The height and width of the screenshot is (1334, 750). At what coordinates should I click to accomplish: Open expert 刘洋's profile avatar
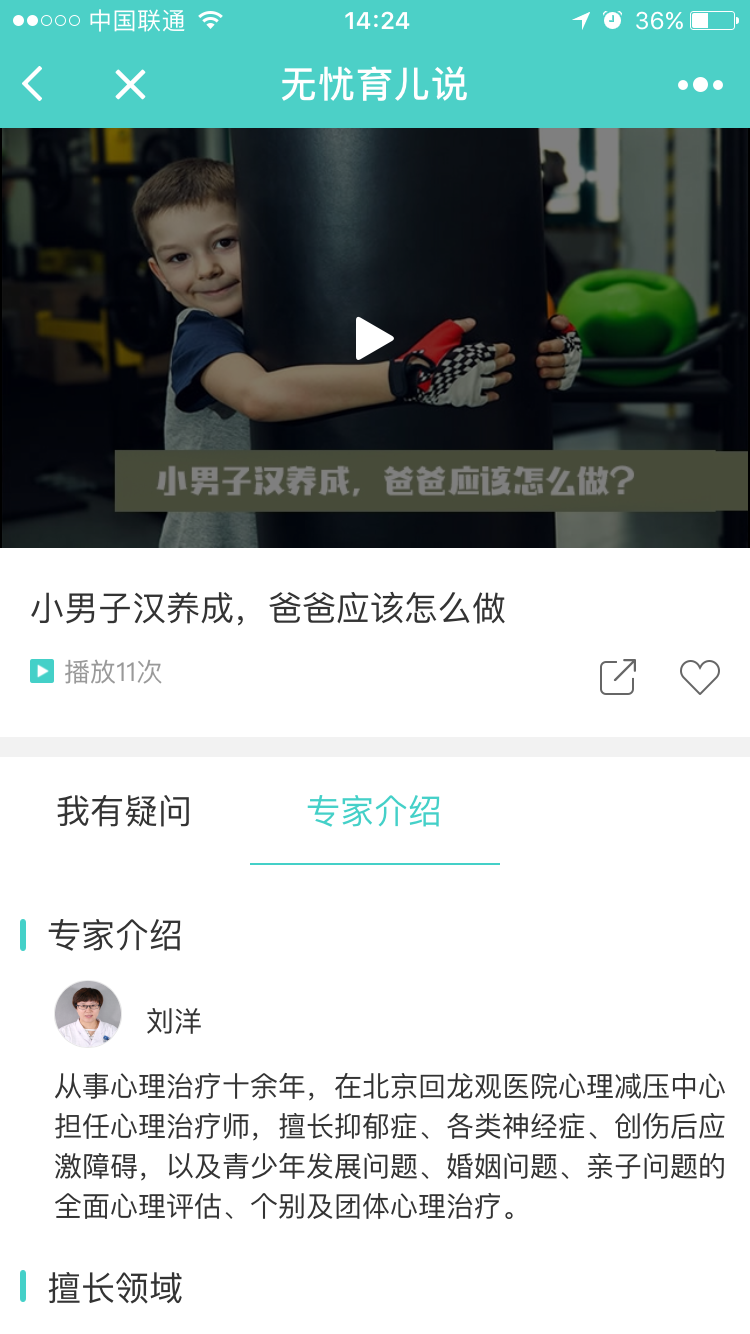pos(88,1014)
